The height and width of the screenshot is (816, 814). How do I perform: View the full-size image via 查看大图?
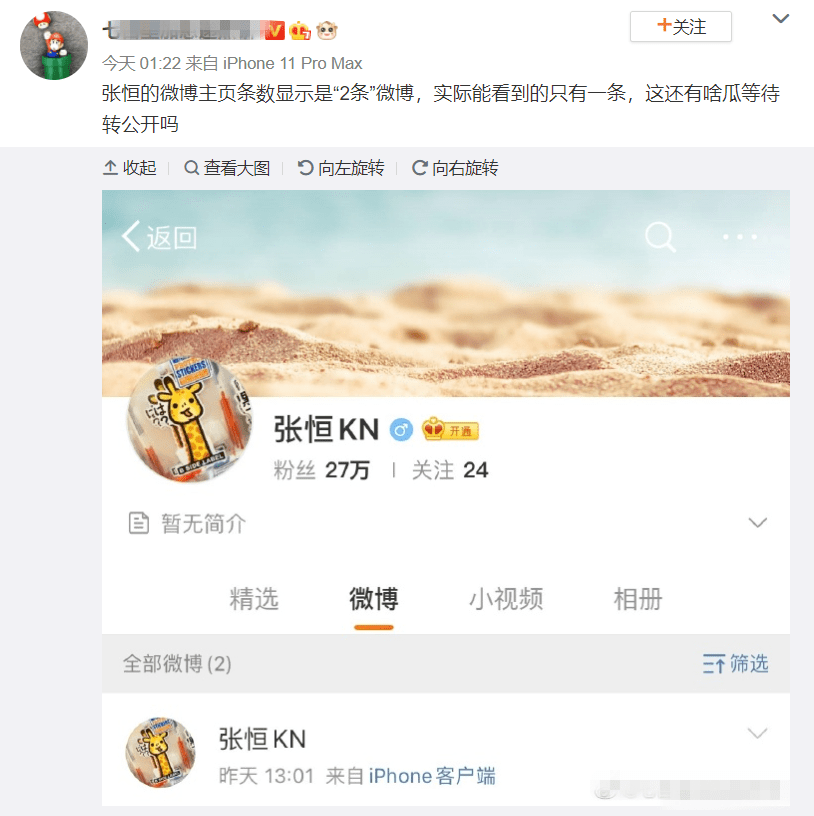(x=227, y=168)
